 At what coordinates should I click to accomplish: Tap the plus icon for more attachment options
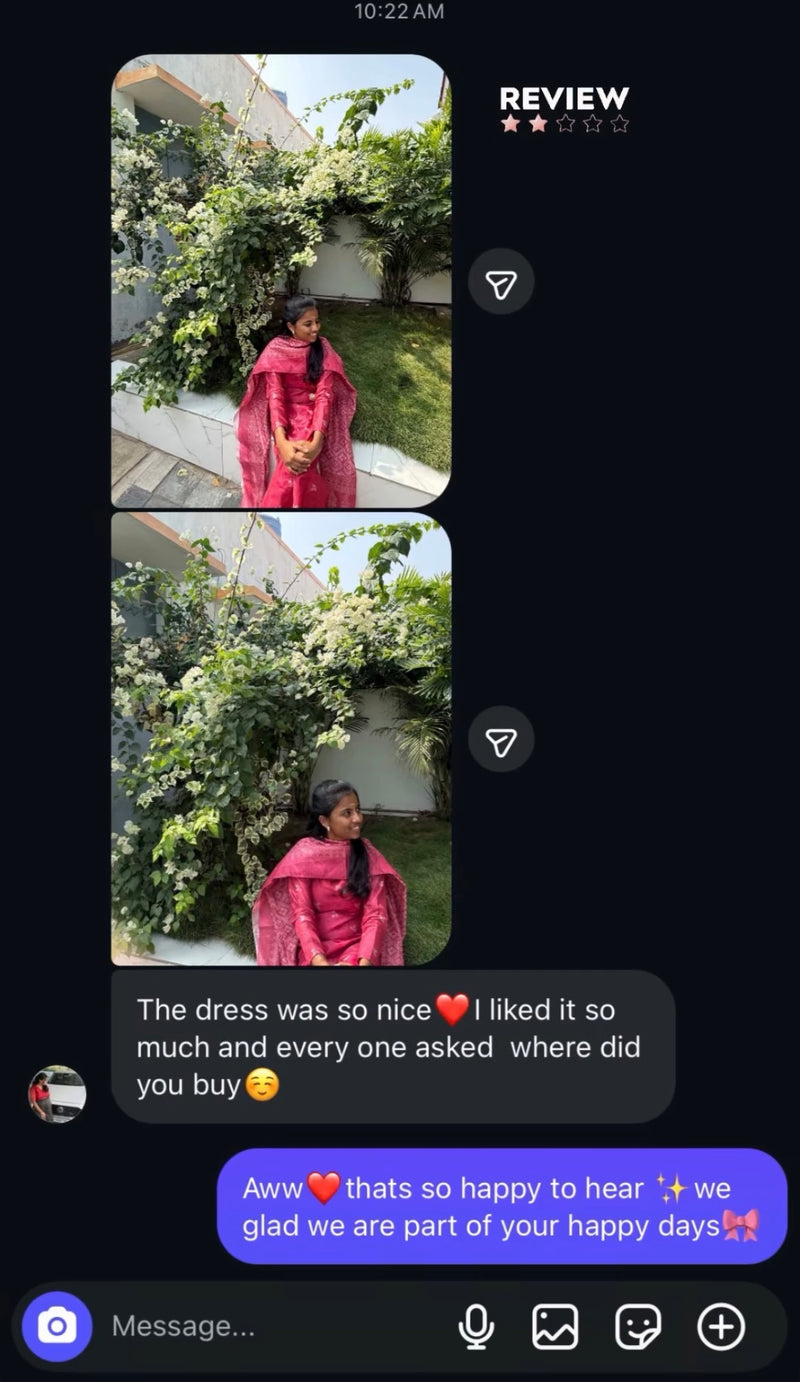tap(719, 1327)
